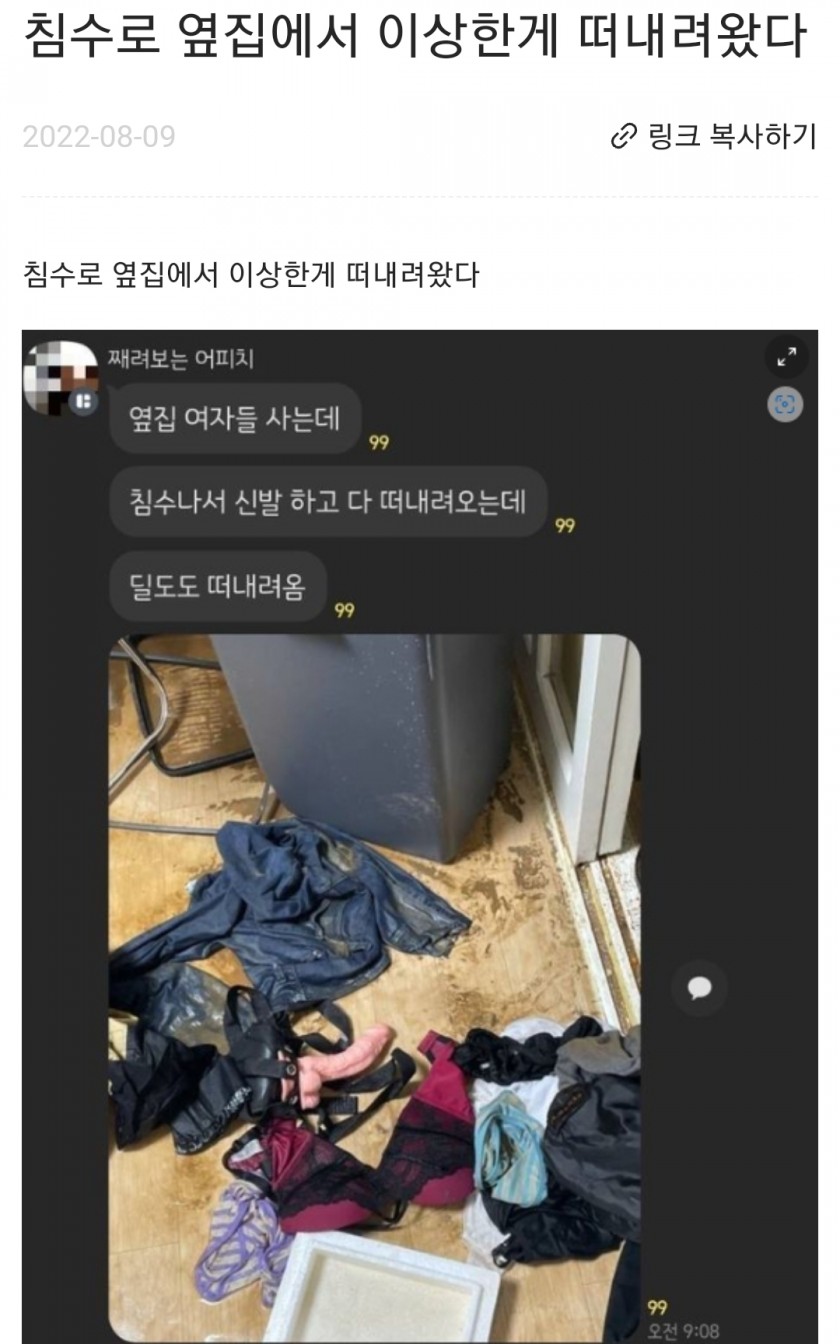Tap the 링크 복사하기 copy link button
840x1344 pixels.
(x=714, y=137)
